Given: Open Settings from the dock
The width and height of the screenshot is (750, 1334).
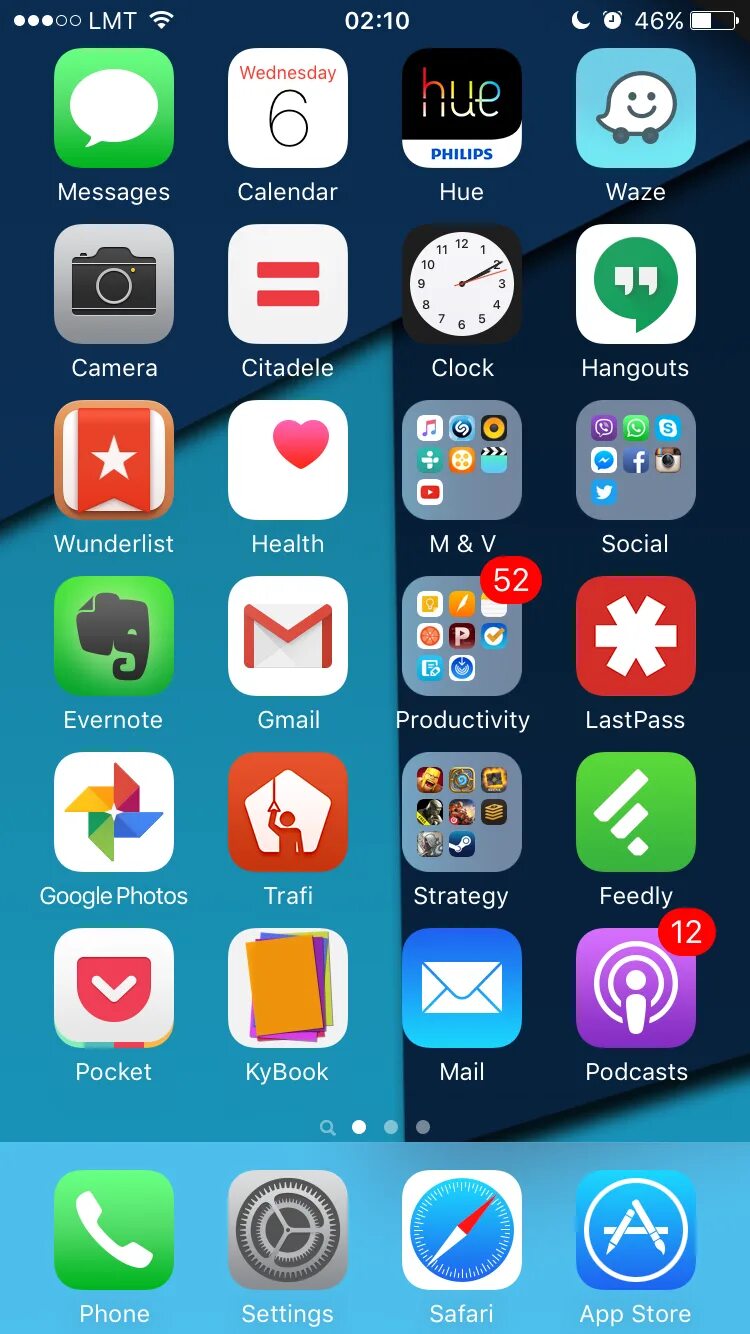Looking at the screenshot, I should pyautogui.click(x=288, y=1230).
